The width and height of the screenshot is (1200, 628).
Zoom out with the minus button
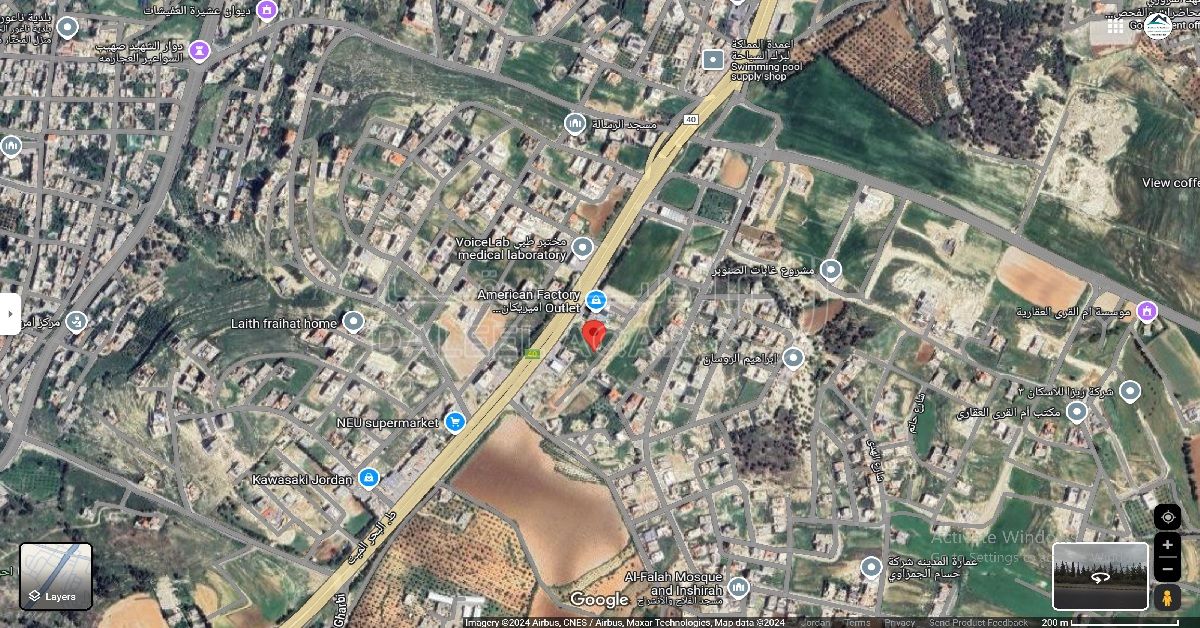[x=1167, y=570]
